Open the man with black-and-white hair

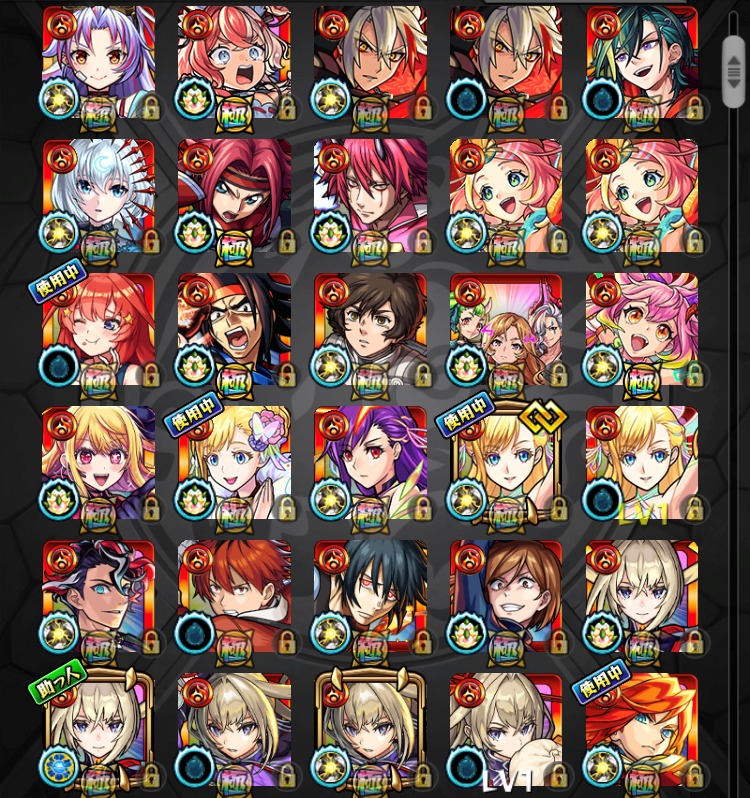pos(98,597)
